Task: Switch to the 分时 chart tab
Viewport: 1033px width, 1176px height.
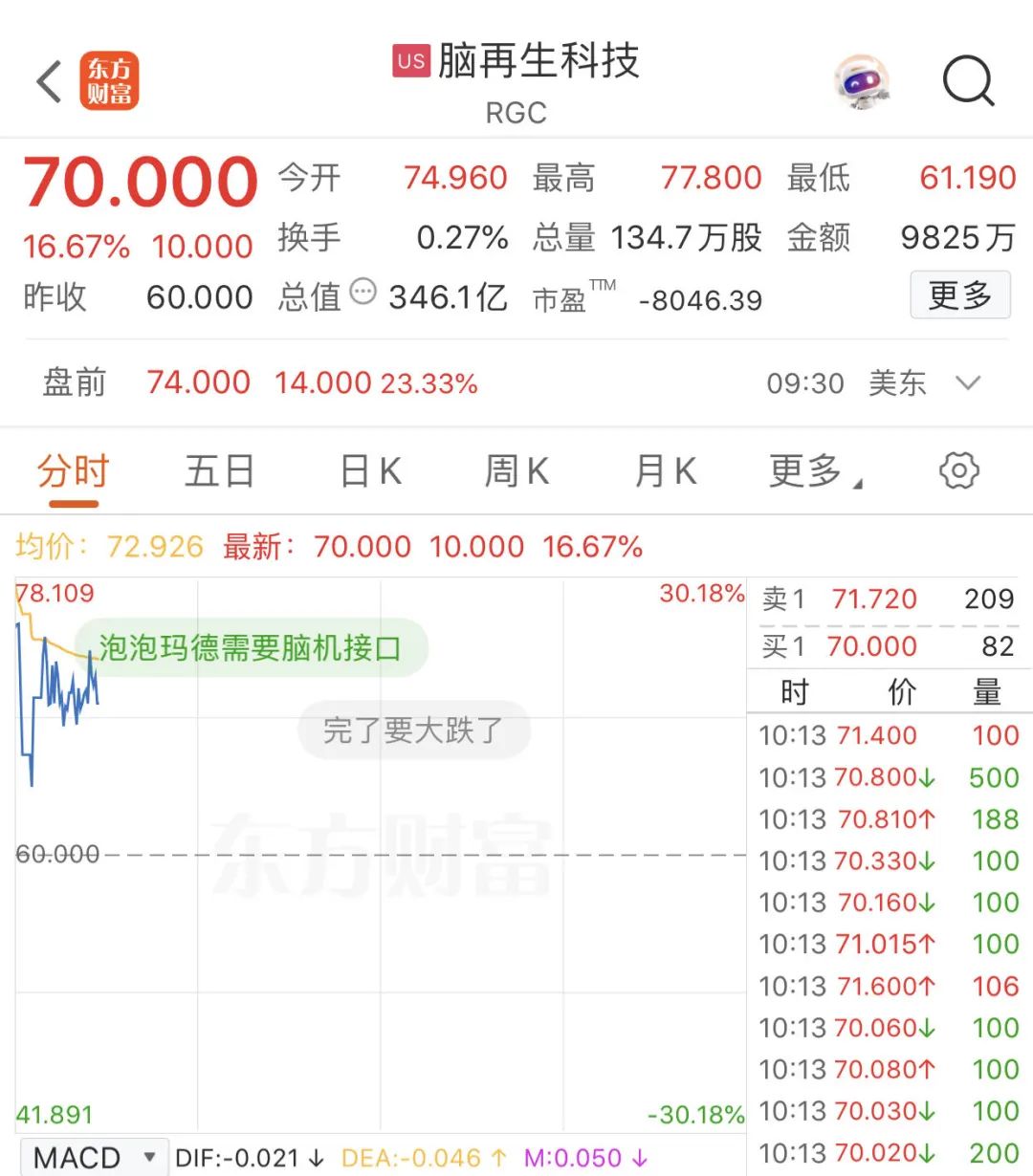Action: point(74,471)
